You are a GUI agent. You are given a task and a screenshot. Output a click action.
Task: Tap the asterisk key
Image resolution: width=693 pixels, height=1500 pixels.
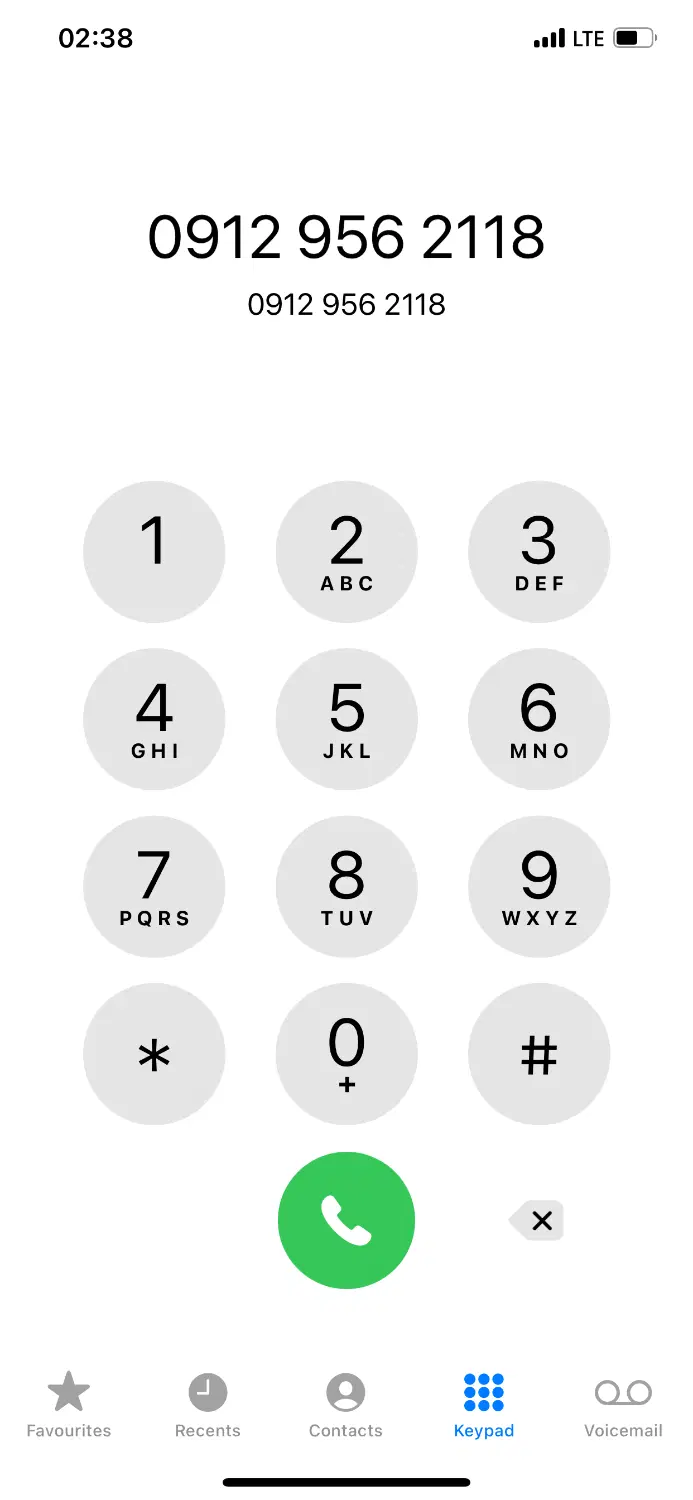coord(154,1053)
